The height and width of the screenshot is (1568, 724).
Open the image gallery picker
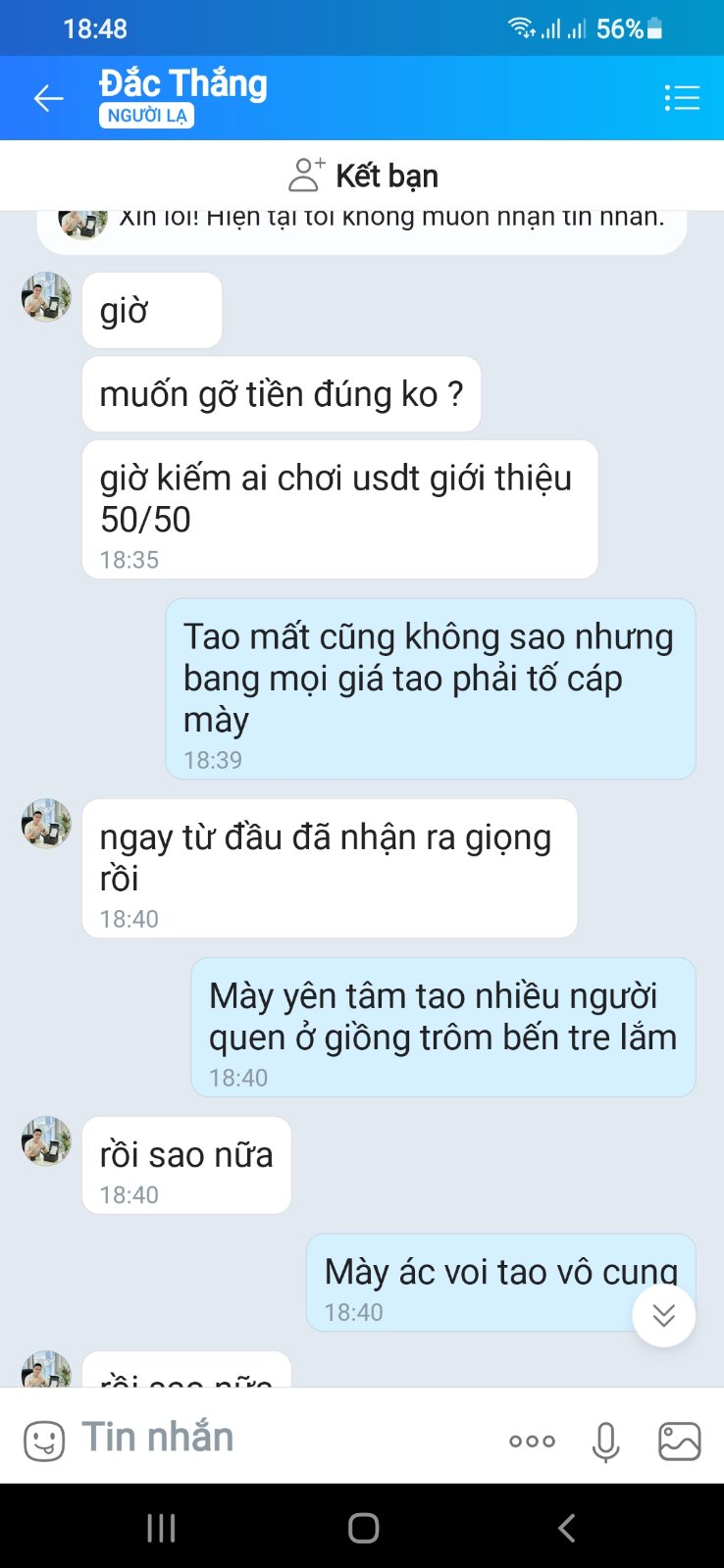(679, 1441)
